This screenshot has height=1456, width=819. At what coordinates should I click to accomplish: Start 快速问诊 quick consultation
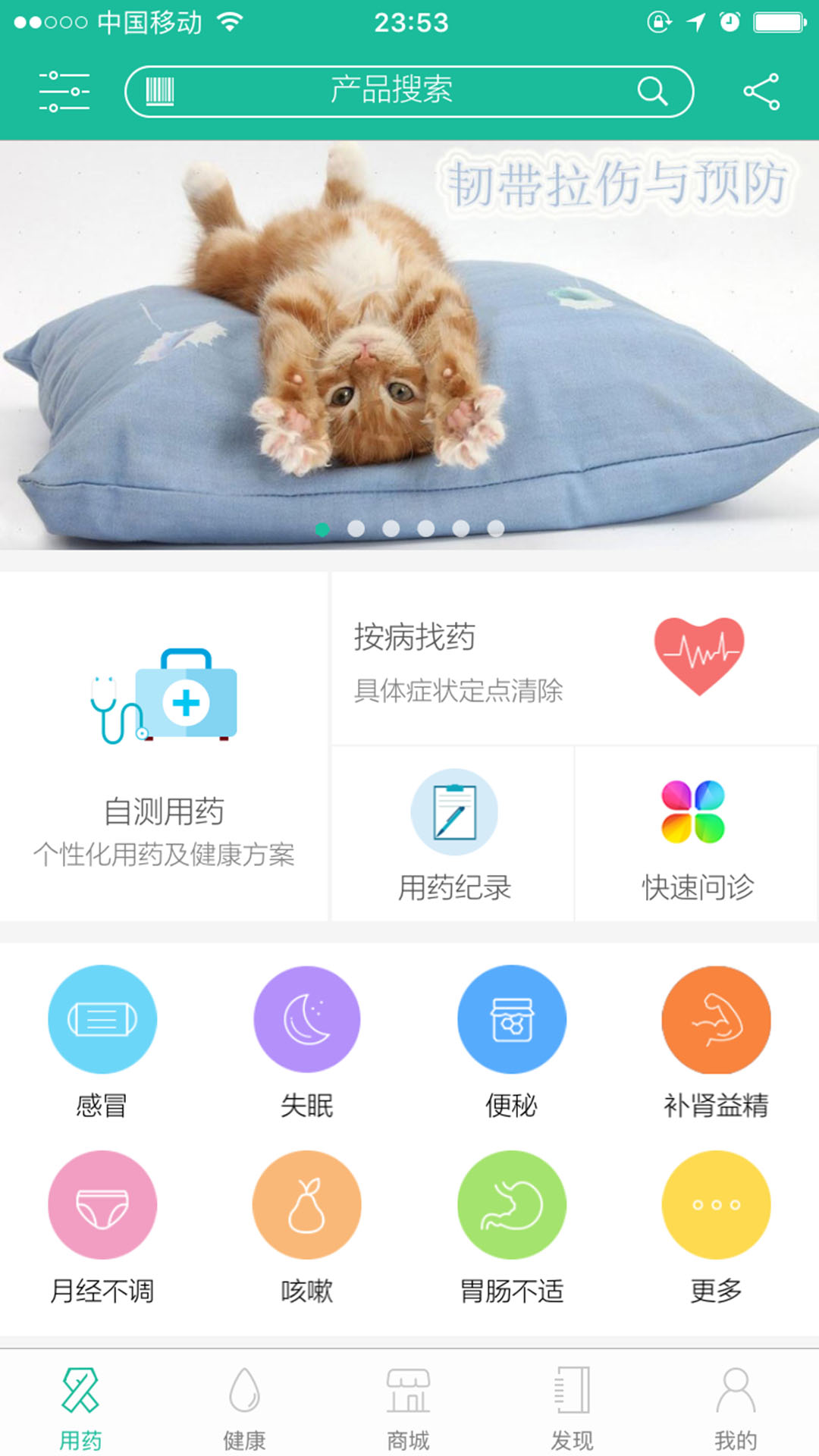pyautogui.click(x=696, y=834)
